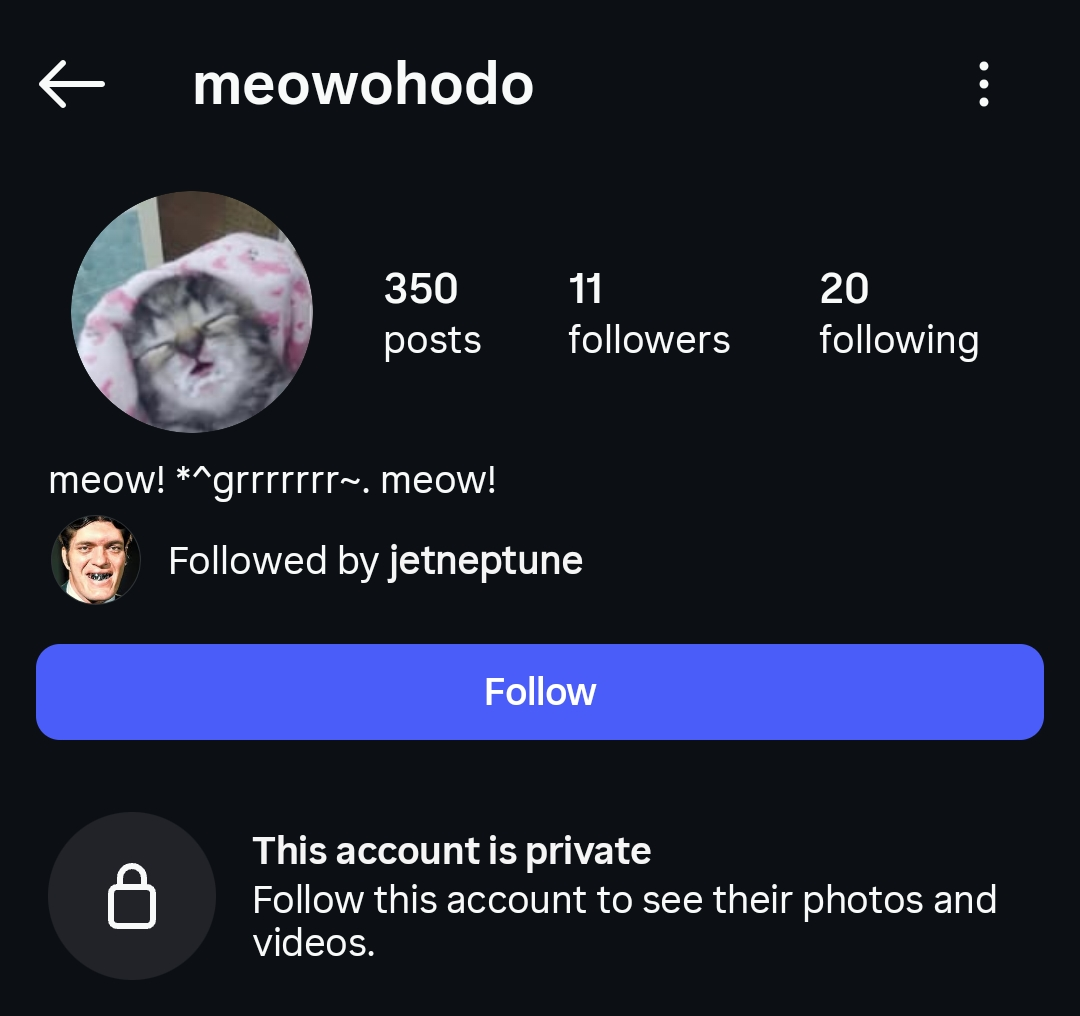
Task: View the 11 followers list
Action: click(649, 314)
